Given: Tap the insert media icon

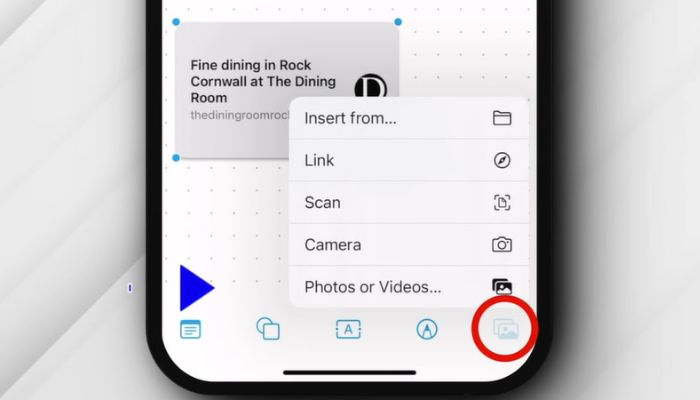Looking at the screenshot, I should (505, 329).
